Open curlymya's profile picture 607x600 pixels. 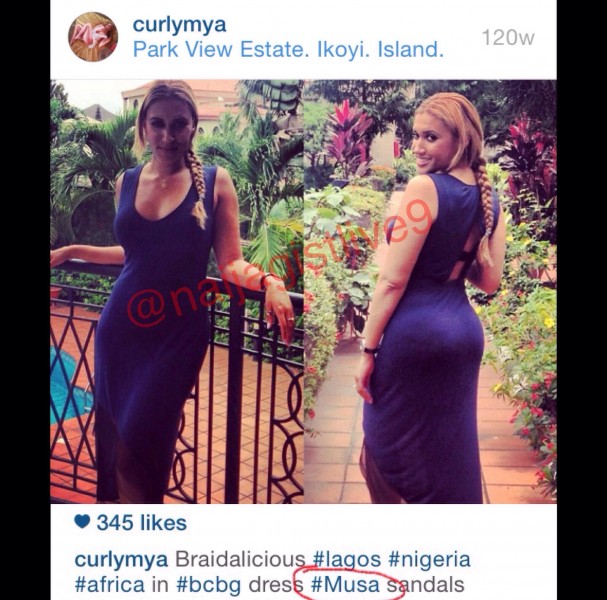click(x=93, y=37)
